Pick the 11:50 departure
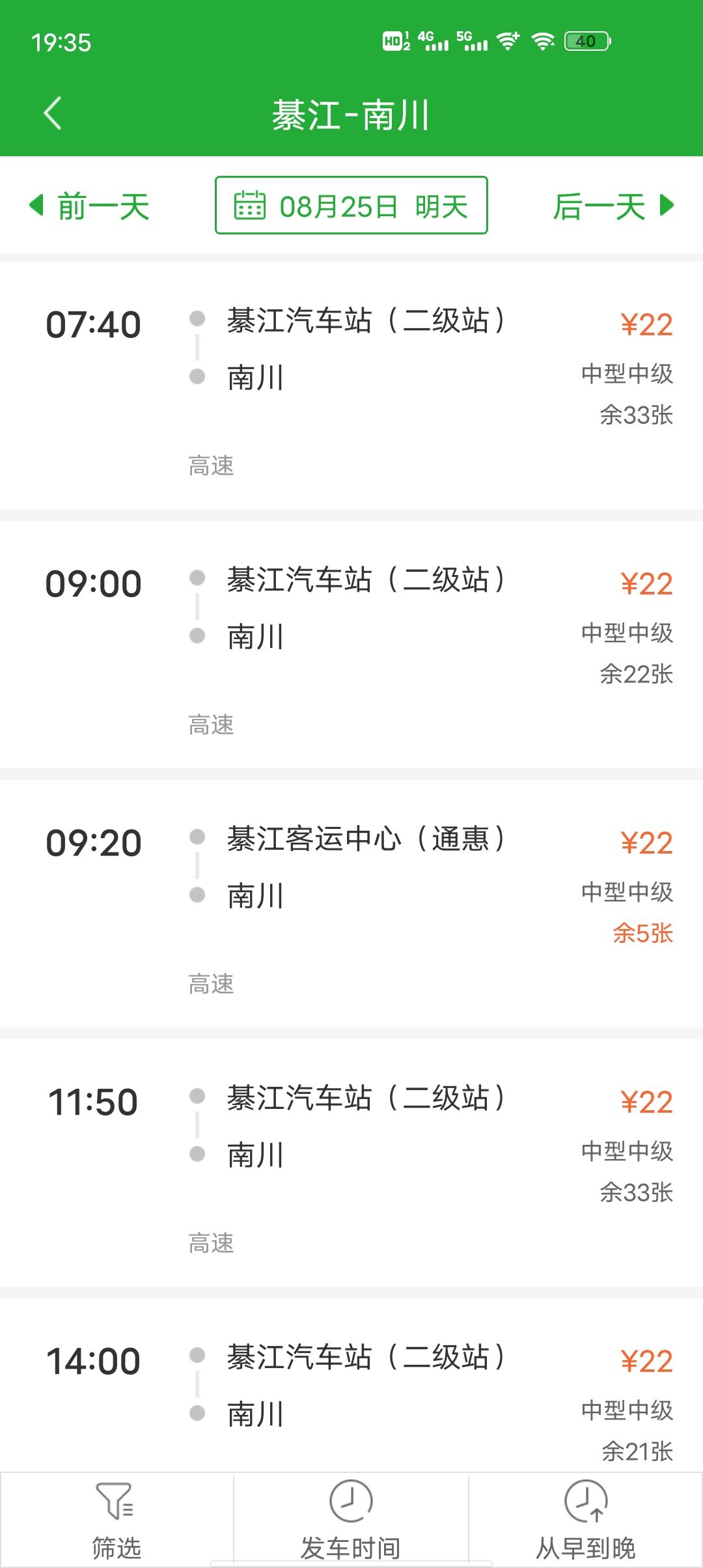703x1568 pixels. (351, 1163)
